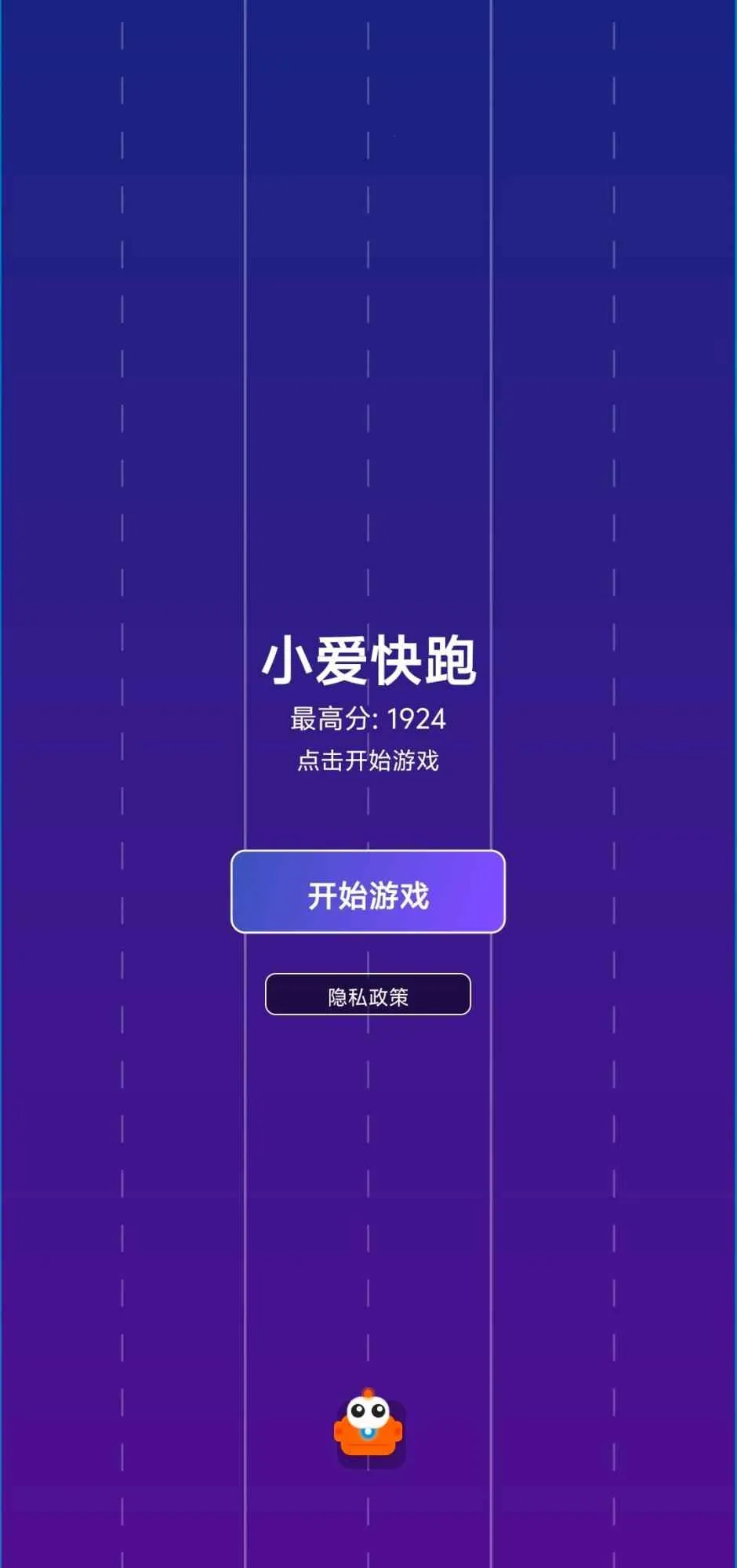Viewport: 737px width, 1568px height.
Task: Click the 小爱快跑 game title
Action: 368,661
